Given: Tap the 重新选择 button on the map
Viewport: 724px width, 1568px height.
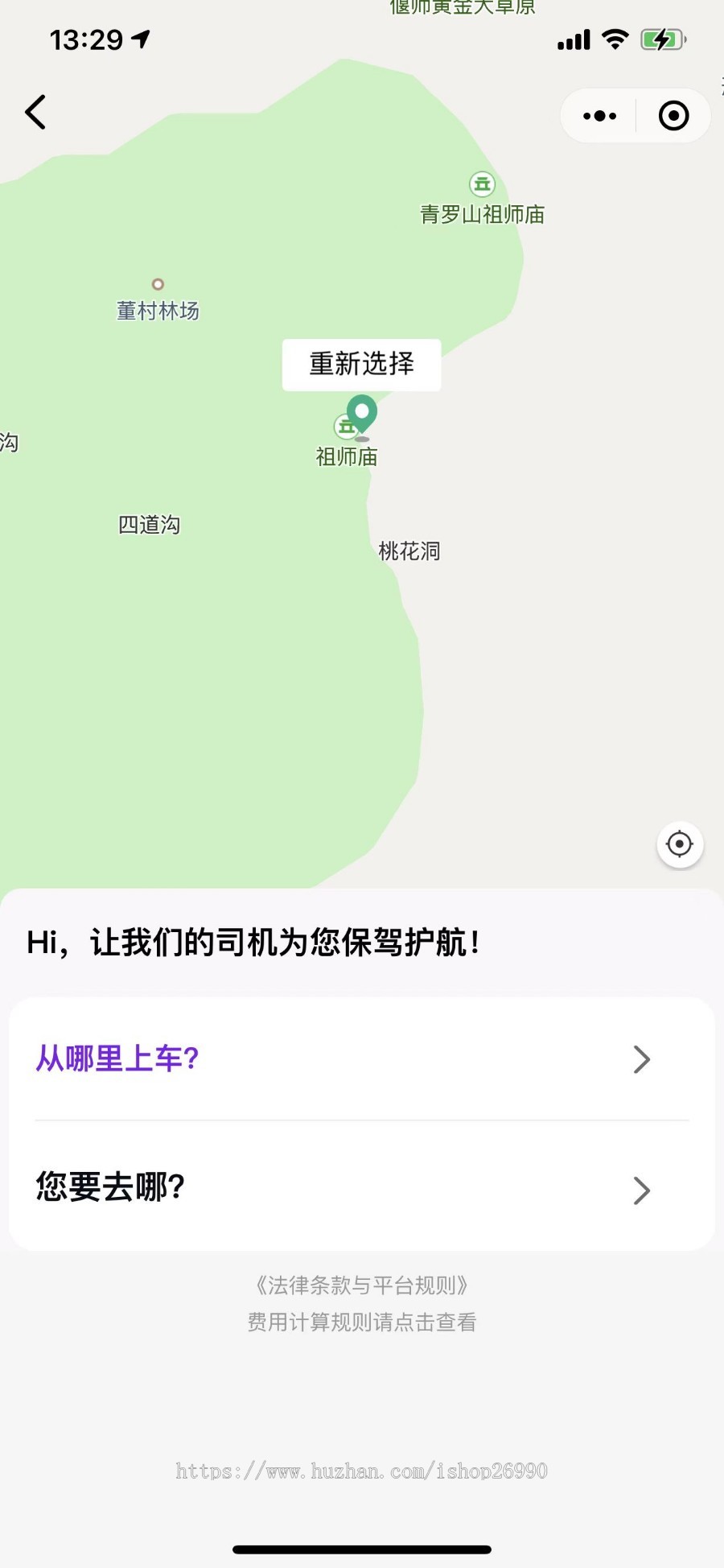Looking at the screenshot, I should pyautogui.click(x=361, y=365).
